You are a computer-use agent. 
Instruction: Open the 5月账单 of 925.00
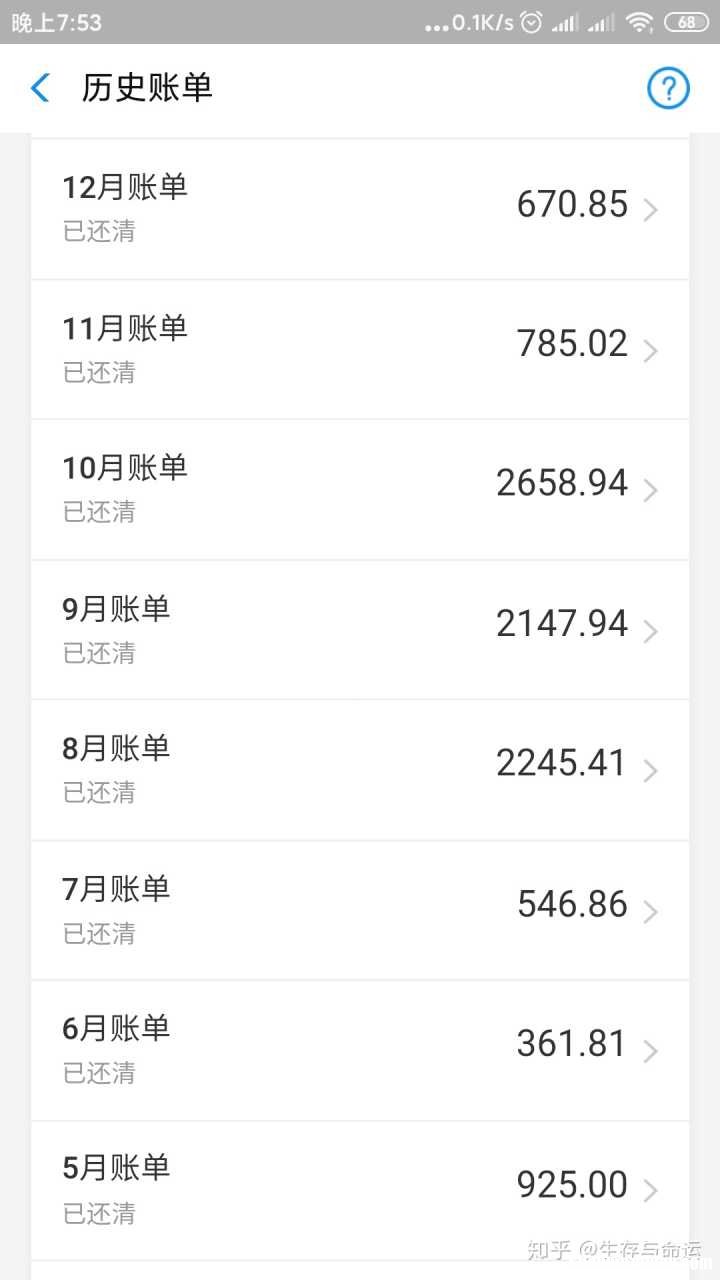[360, 1190]
